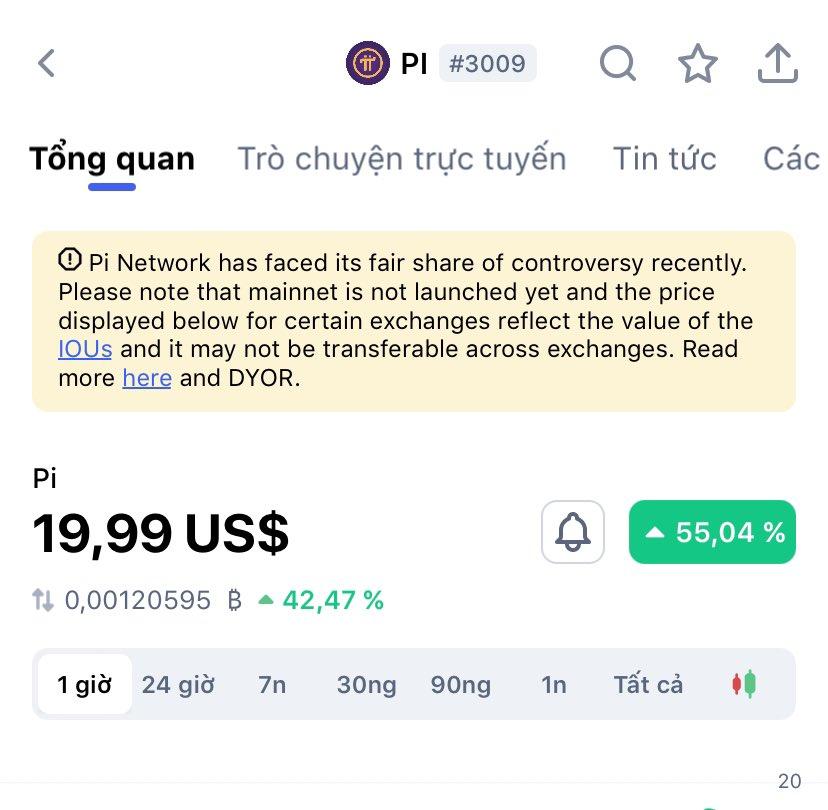
Task: Go back using the arrow
Action: click(x=46, y=64)
